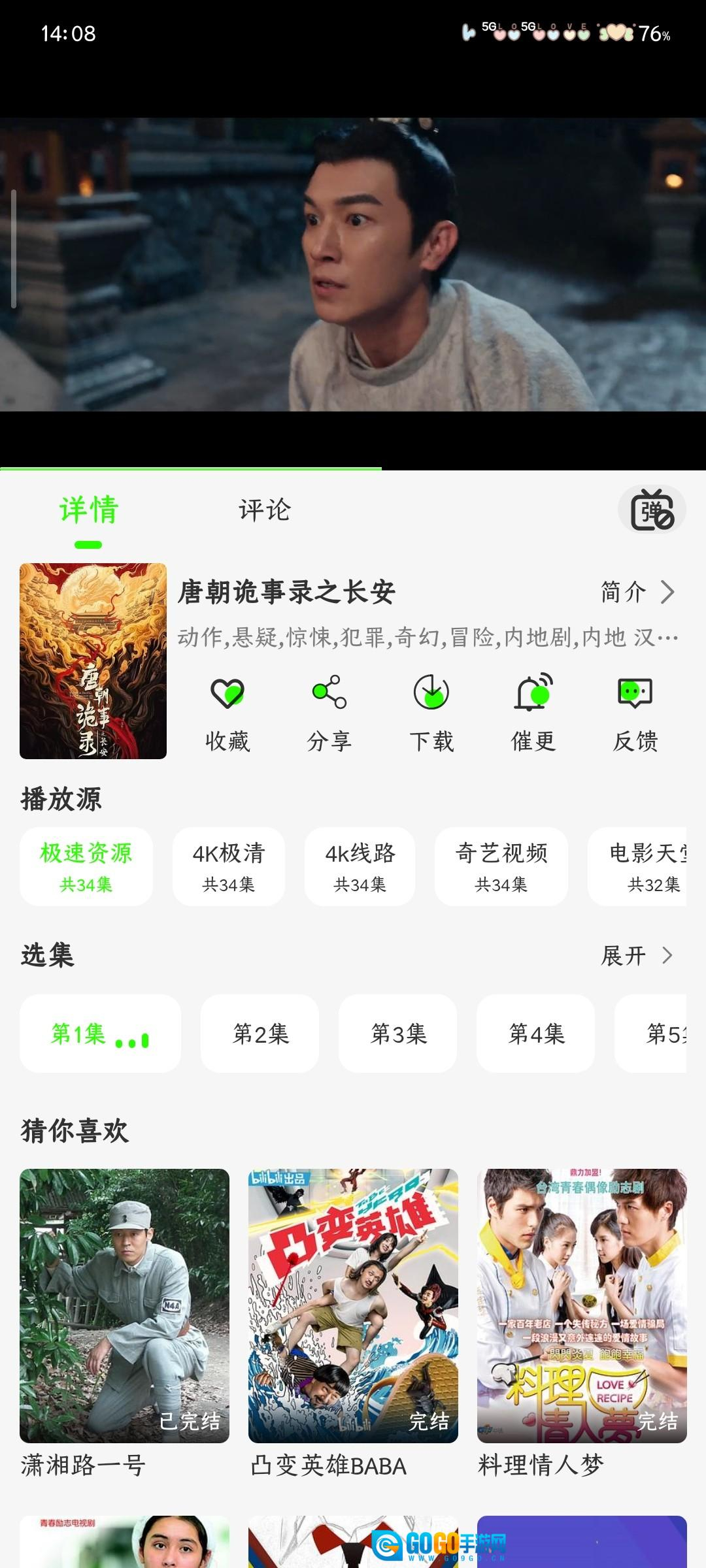Viewport: 706px width, 1568px height.
Task: Open 反馈 feedback
Action: (x=635, y=712)
